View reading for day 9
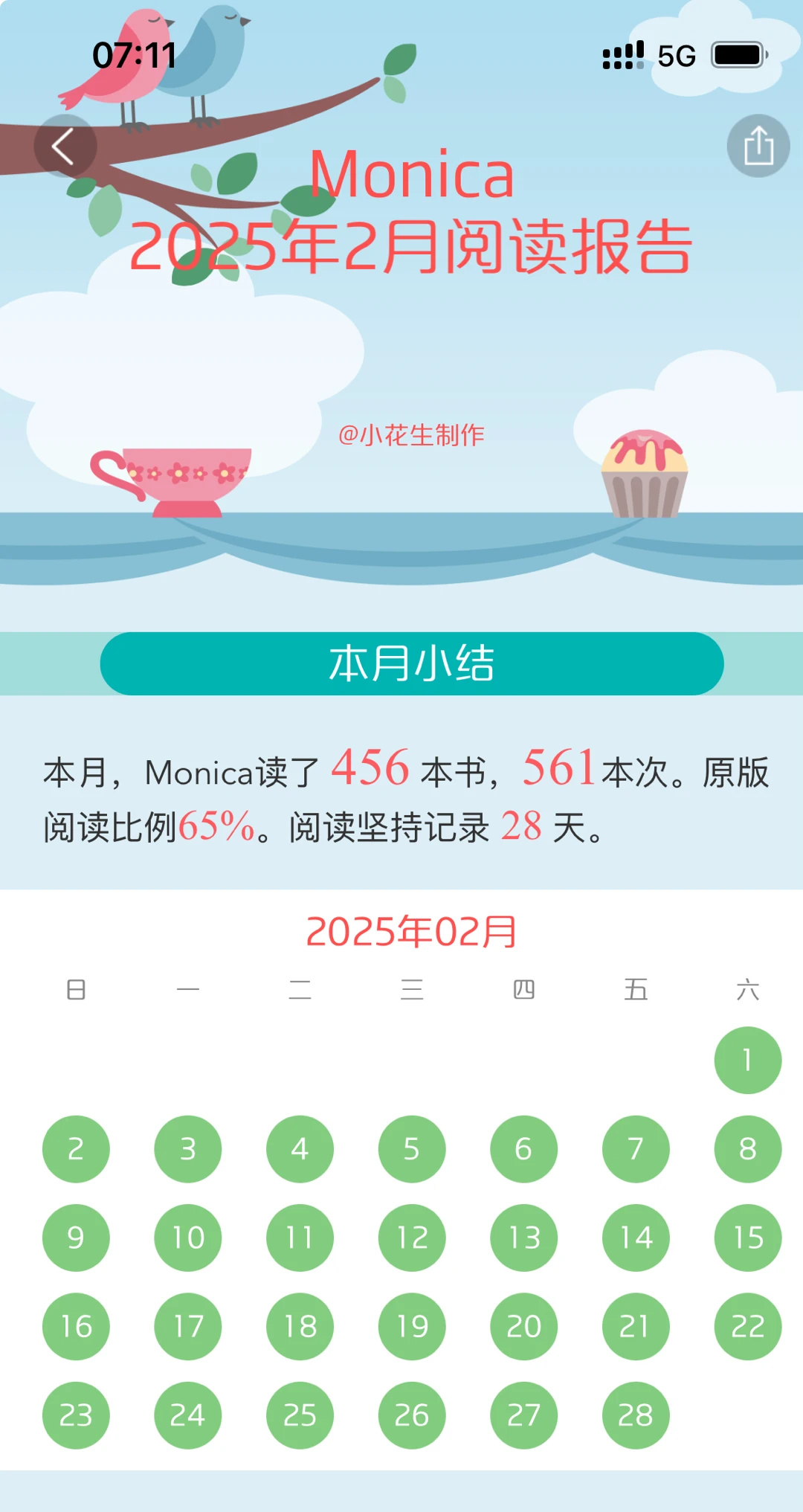The height and width of the screenshot is (1512, 803). coord(76,1238)
